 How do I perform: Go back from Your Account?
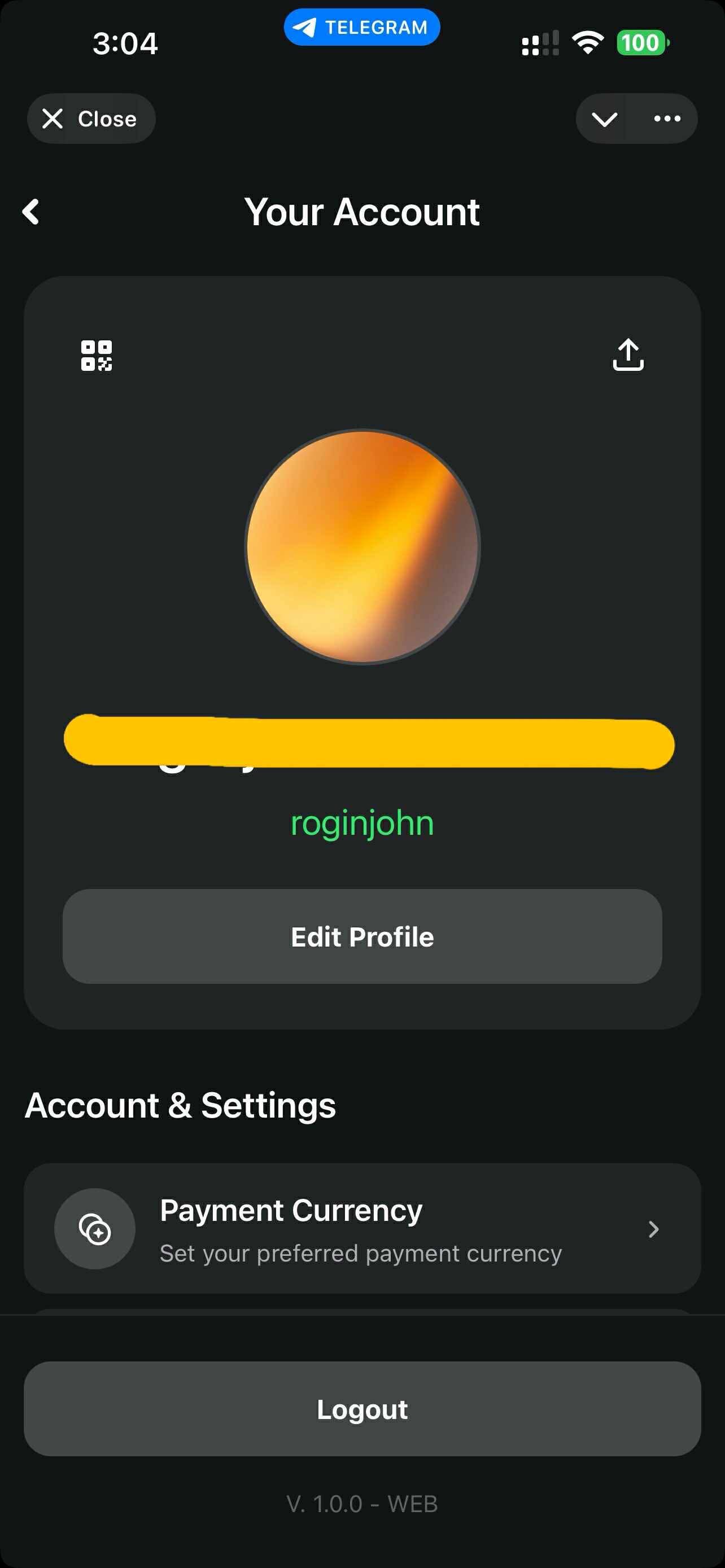coord(31,212)
